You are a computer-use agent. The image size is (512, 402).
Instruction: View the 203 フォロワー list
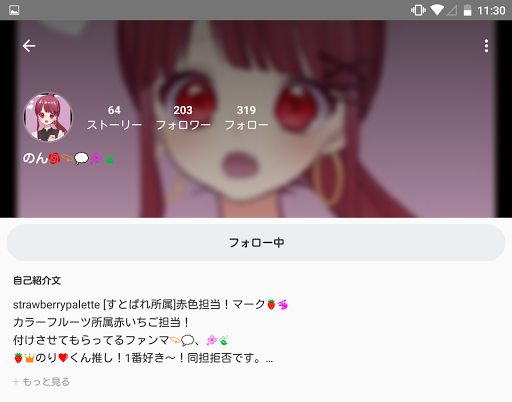click(x=183, y=118)
